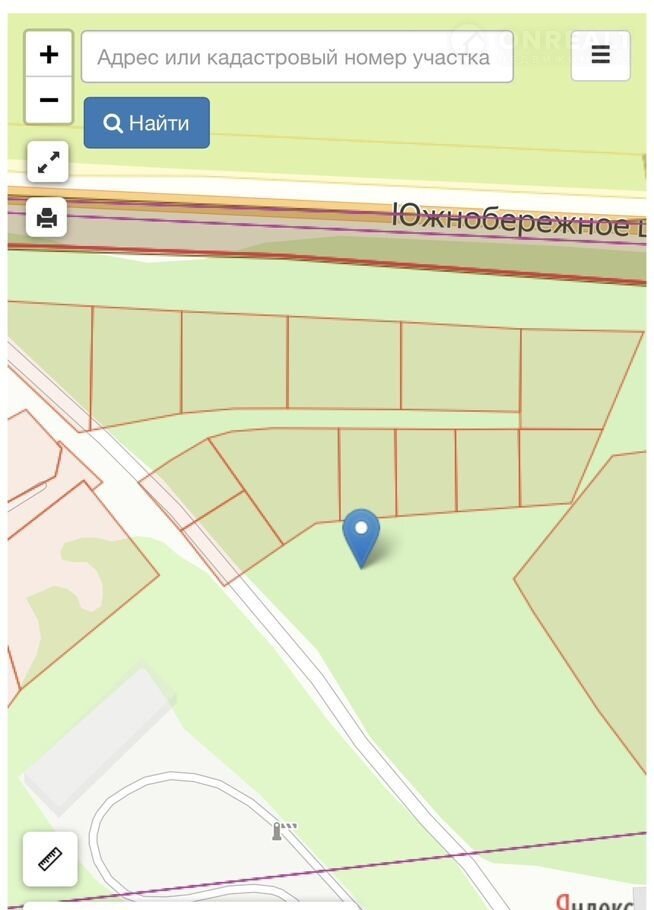This screenshot has width=654, height=910.
Task: Open the ruler measuring tool
Action: (50, 858)
